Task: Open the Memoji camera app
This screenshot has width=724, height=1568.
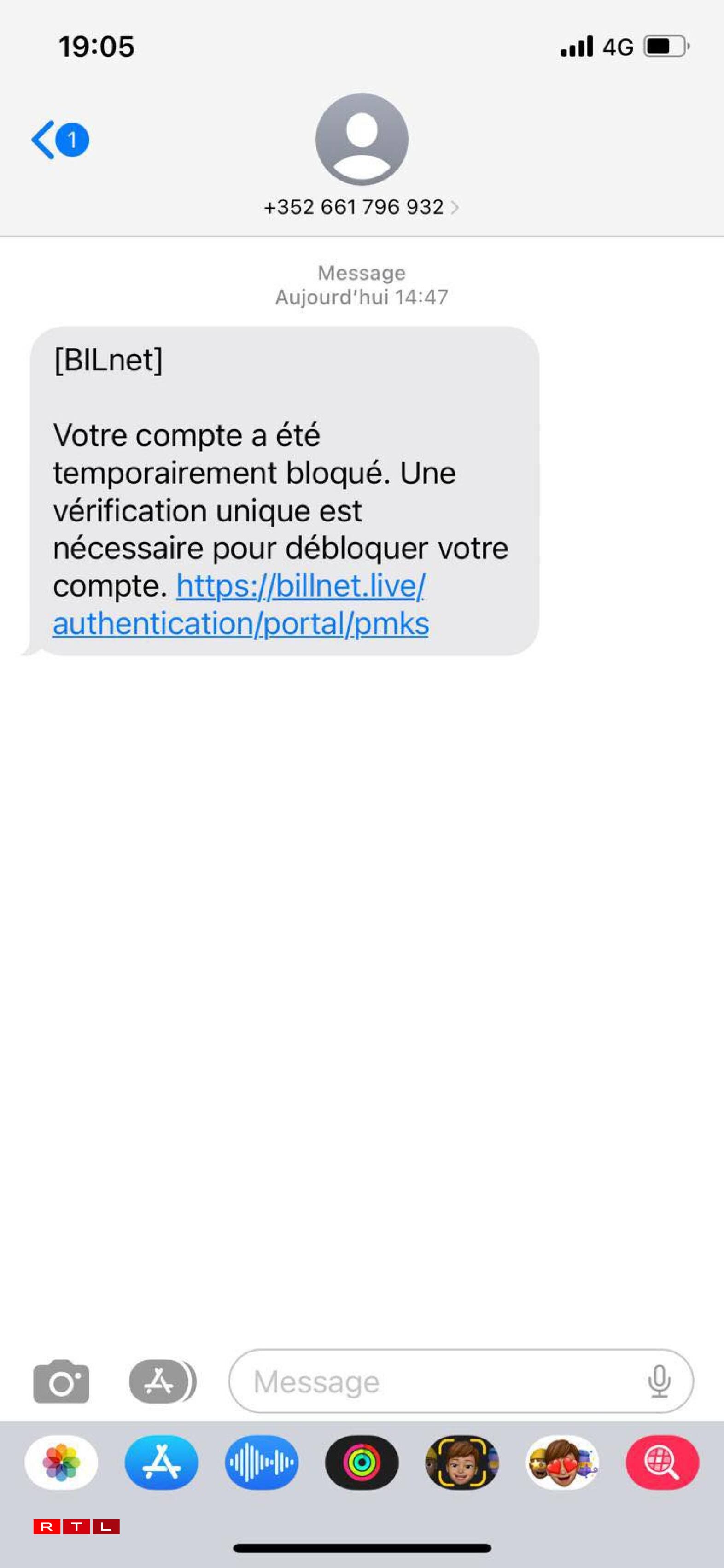Action: 462,1462
